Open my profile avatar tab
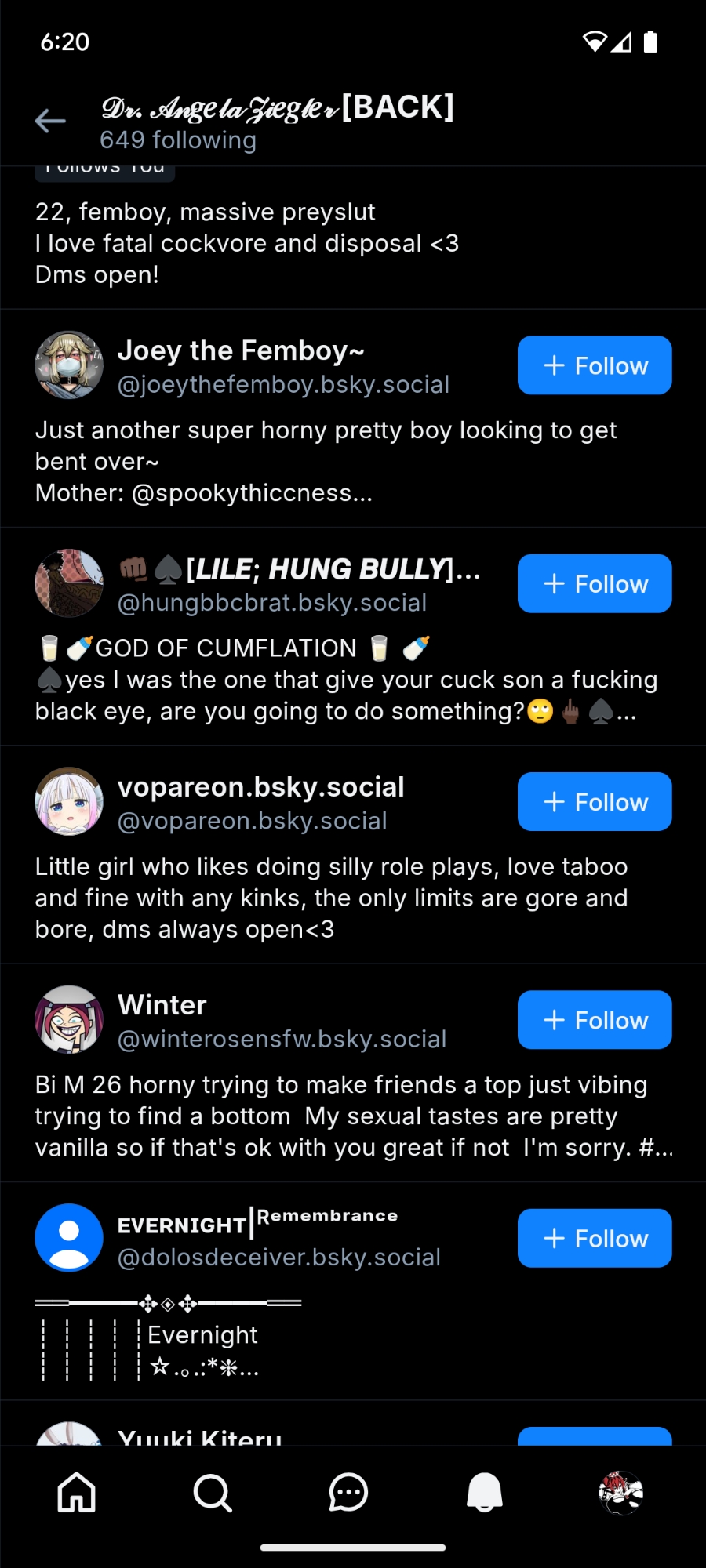Image resolution: width=706 pixels, height=1568 pixels. [620, 1491]
